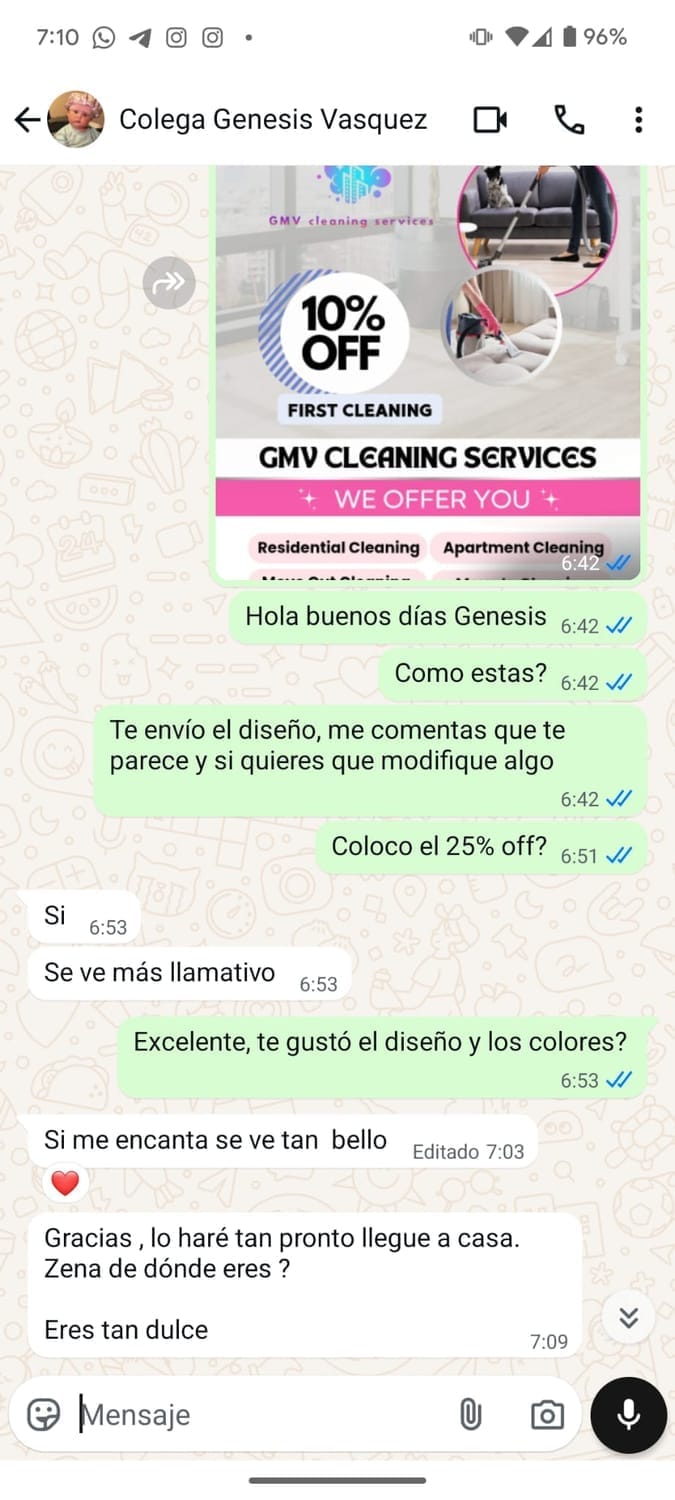Image resolution: width=675 pixels, height=1500 pixels.
Task: Open the GMV Cleaning Services flyer image
Action: point(428,370)
